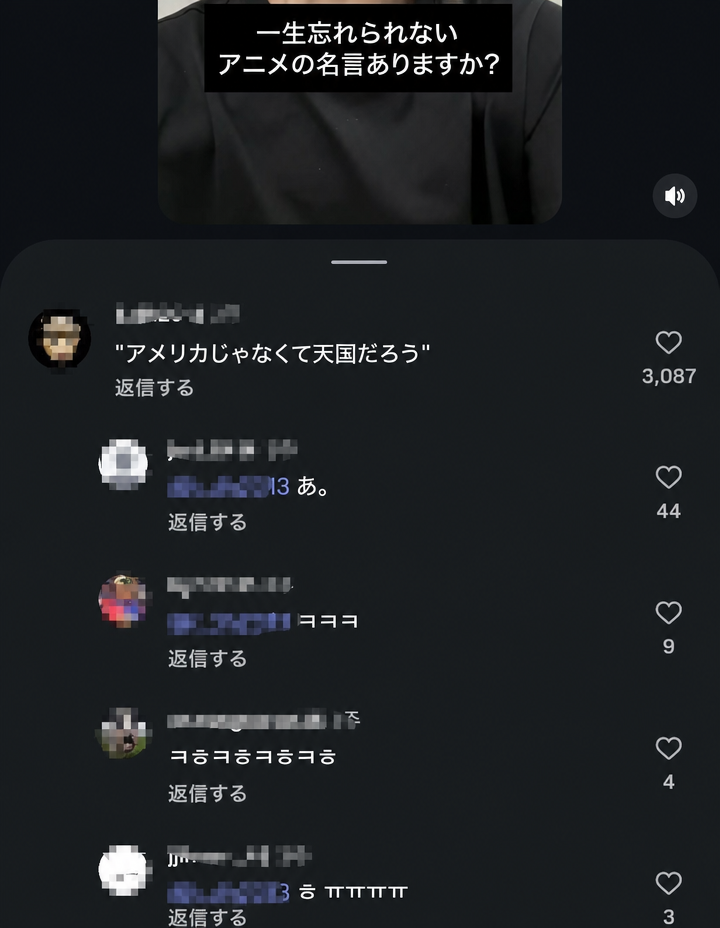This screenshot has width=720, height=928.
Task: Like the "アメリカじゃなくて天国だろう" comment
Action: 669,343
